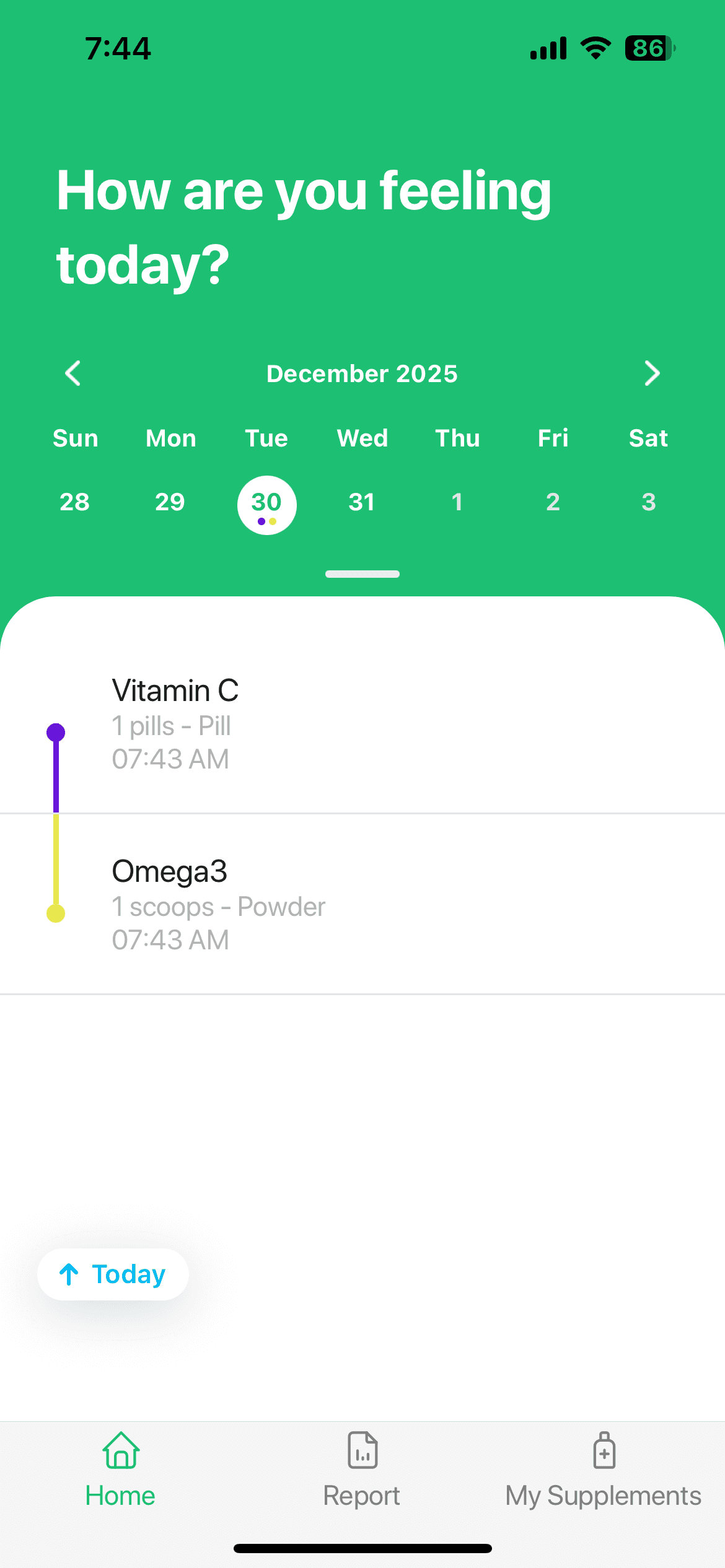
Task: Advance to January with right chevron
Action: [x=652, y=373]
